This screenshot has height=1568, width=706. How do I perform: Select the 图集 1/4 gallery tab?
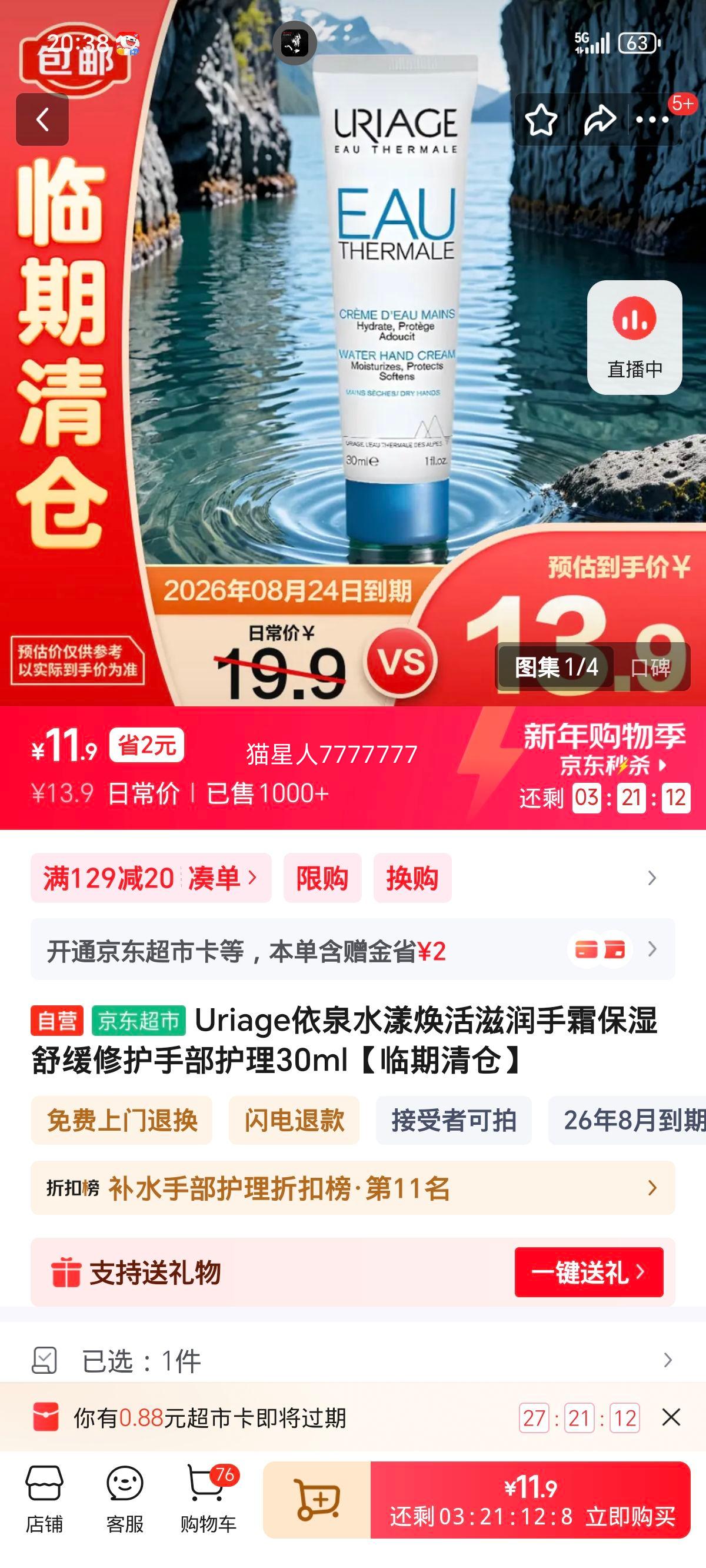click(x=555, y=667)
